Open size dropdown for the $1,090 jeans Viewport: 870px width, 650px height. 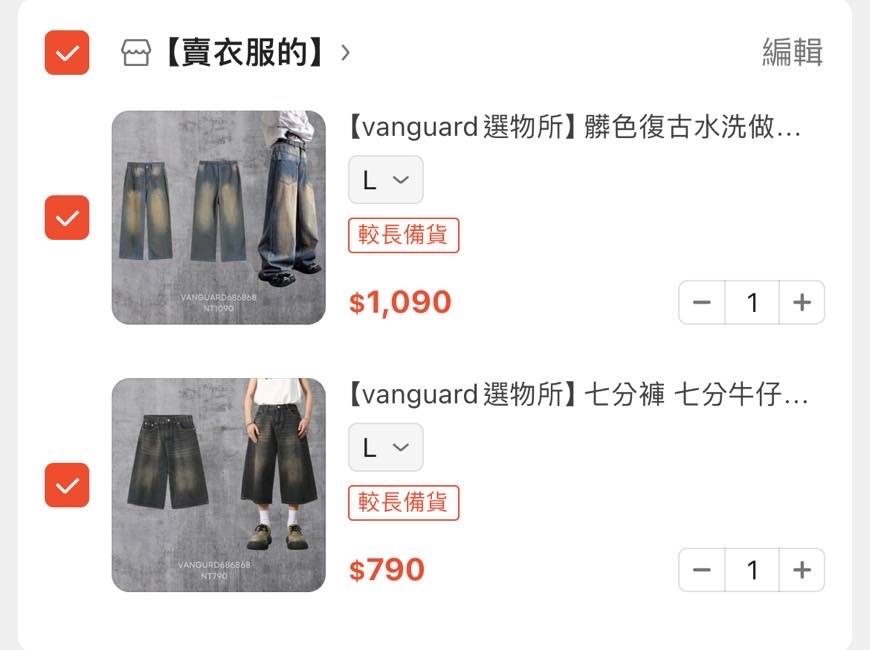tap(385, 180)
